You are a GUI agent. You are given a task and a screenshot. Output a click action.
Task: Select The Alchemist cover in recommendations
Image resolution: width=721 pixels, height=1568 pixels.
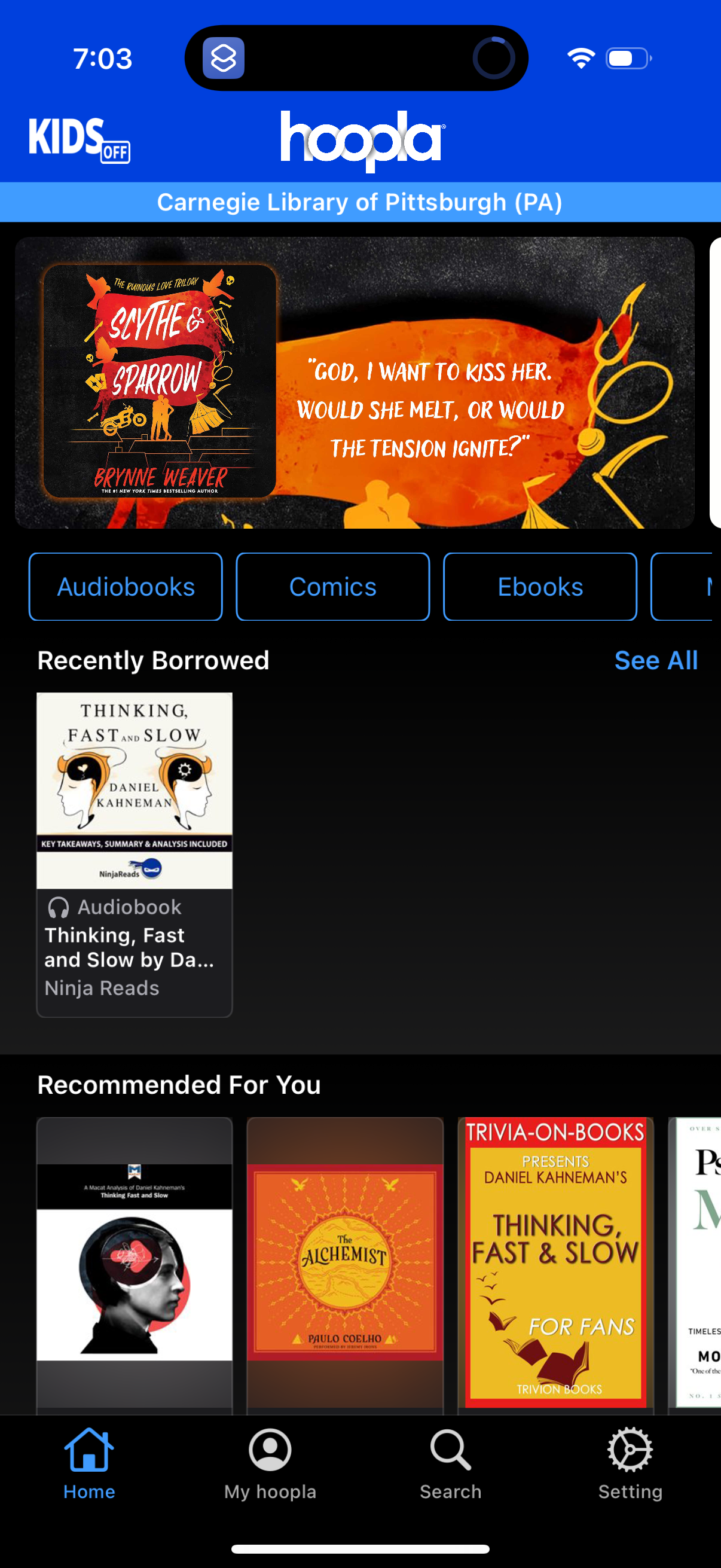pyautogui.click(x=344, y=1260)
